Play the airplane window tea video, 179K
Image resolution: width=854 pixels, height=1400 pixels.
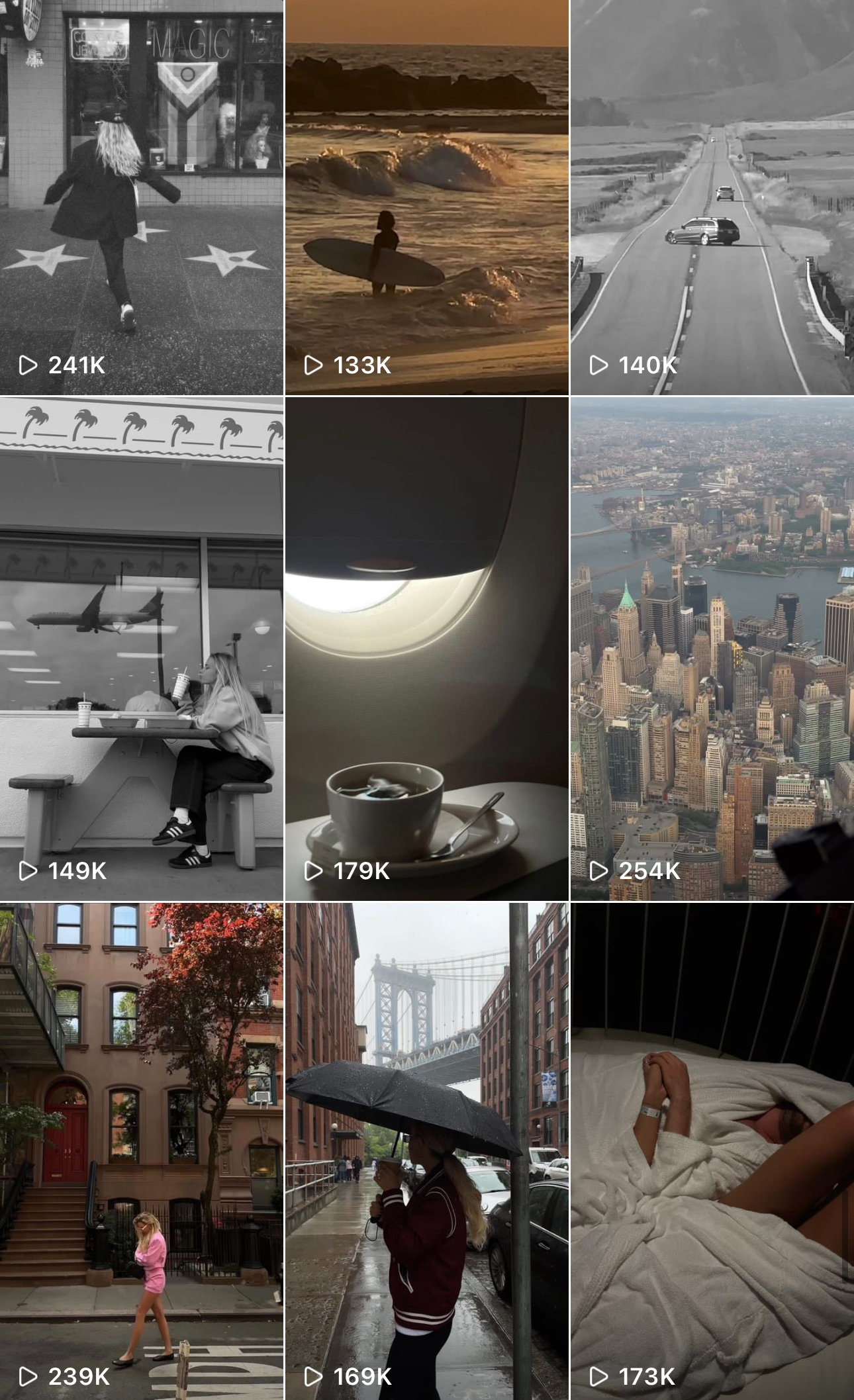(426, 649)
